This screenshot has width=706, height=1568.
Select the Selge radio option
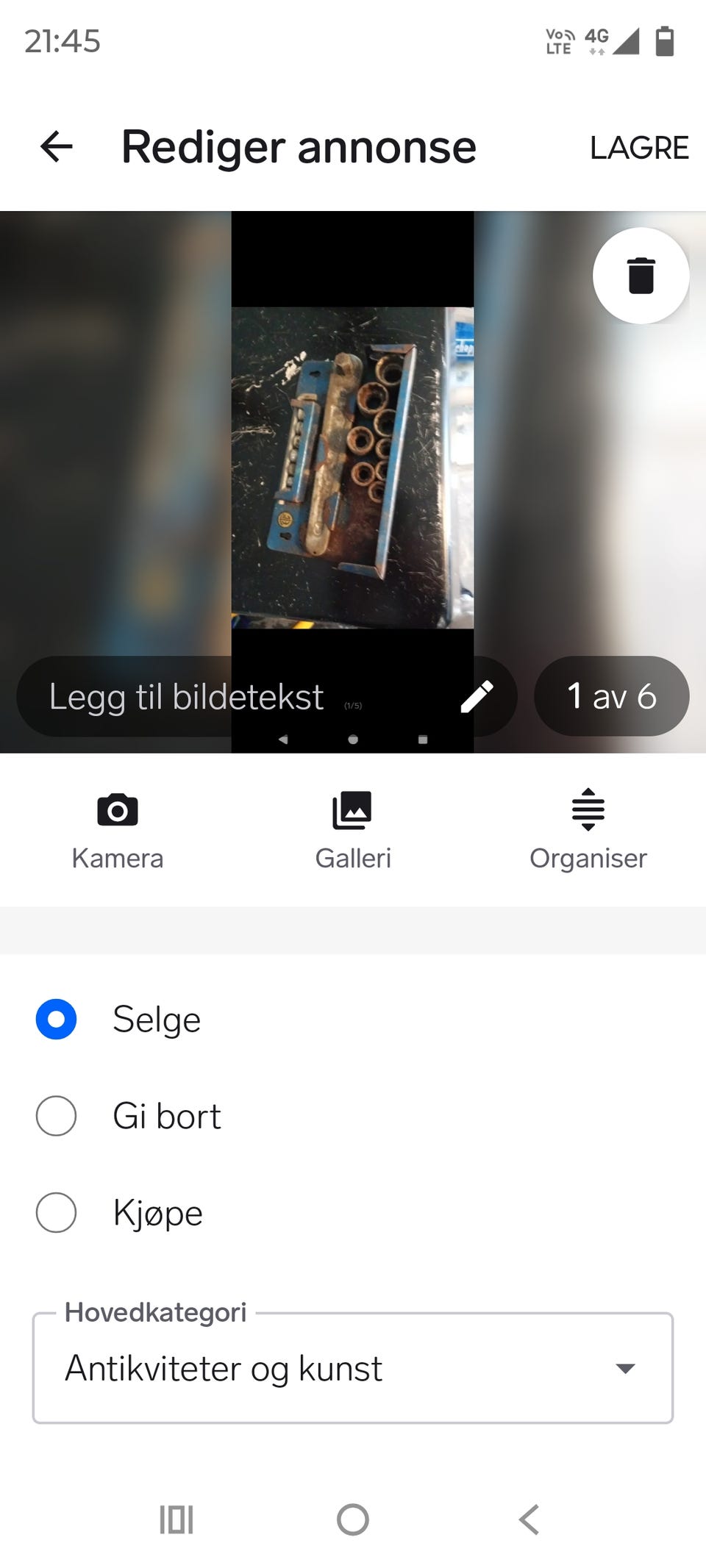coord(55,1019)
